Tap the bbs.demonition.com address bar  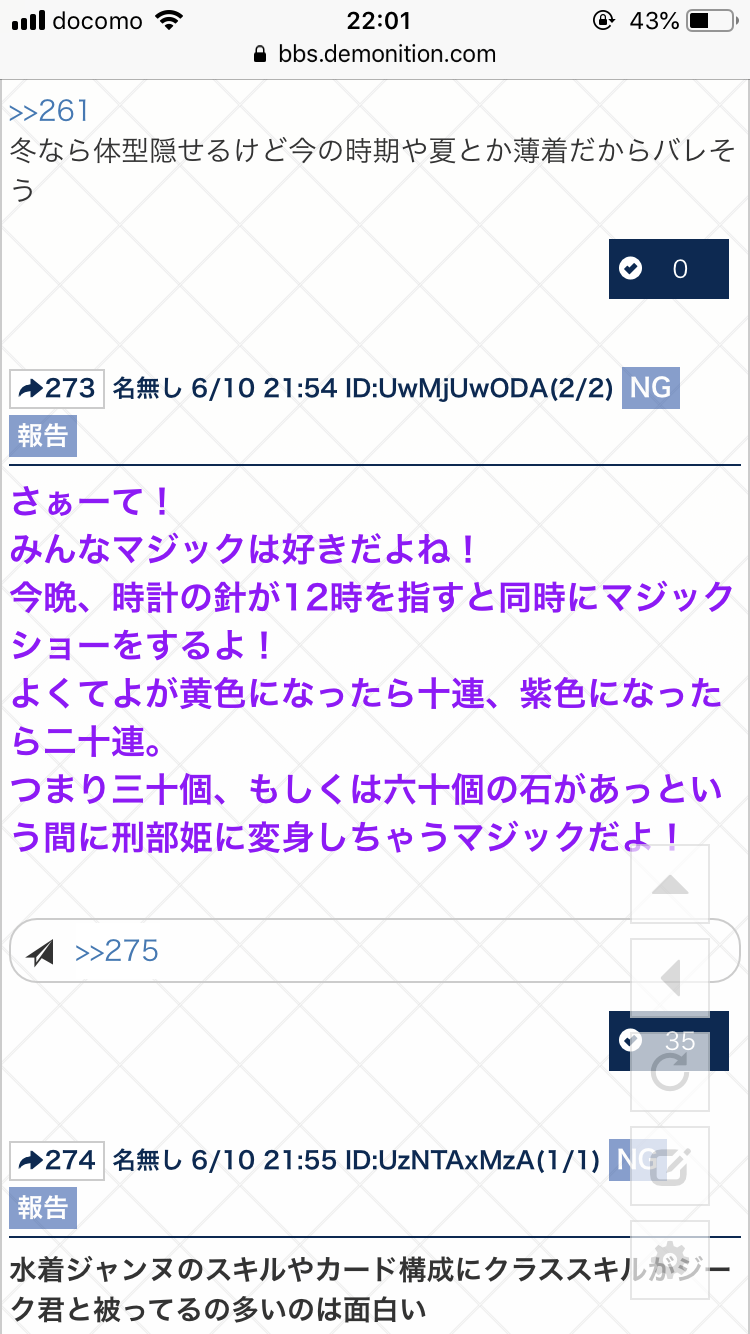[x=375, y=54]
